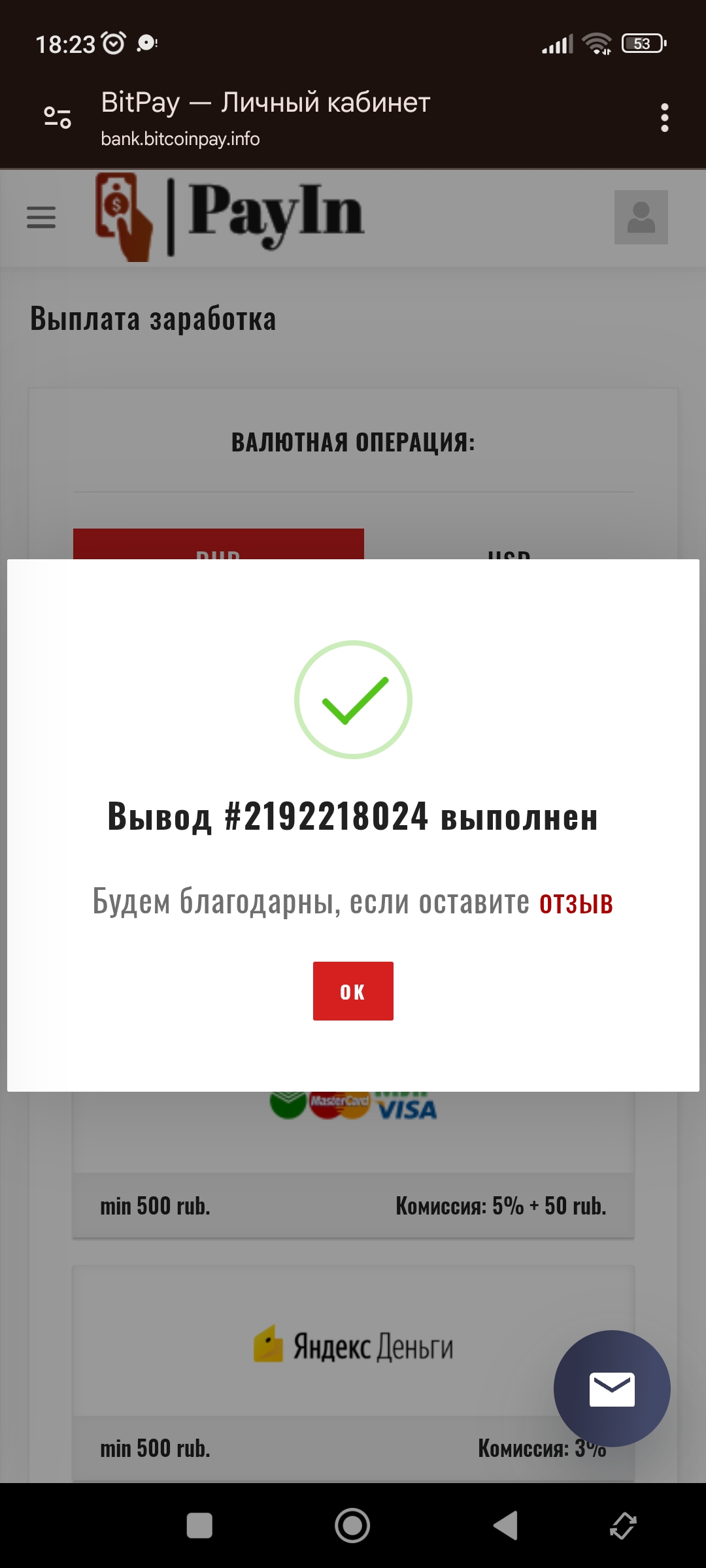Select the Яндекс Деньги payout option
Viewport: 706px width, 1568px height.
click(353, 1346)
